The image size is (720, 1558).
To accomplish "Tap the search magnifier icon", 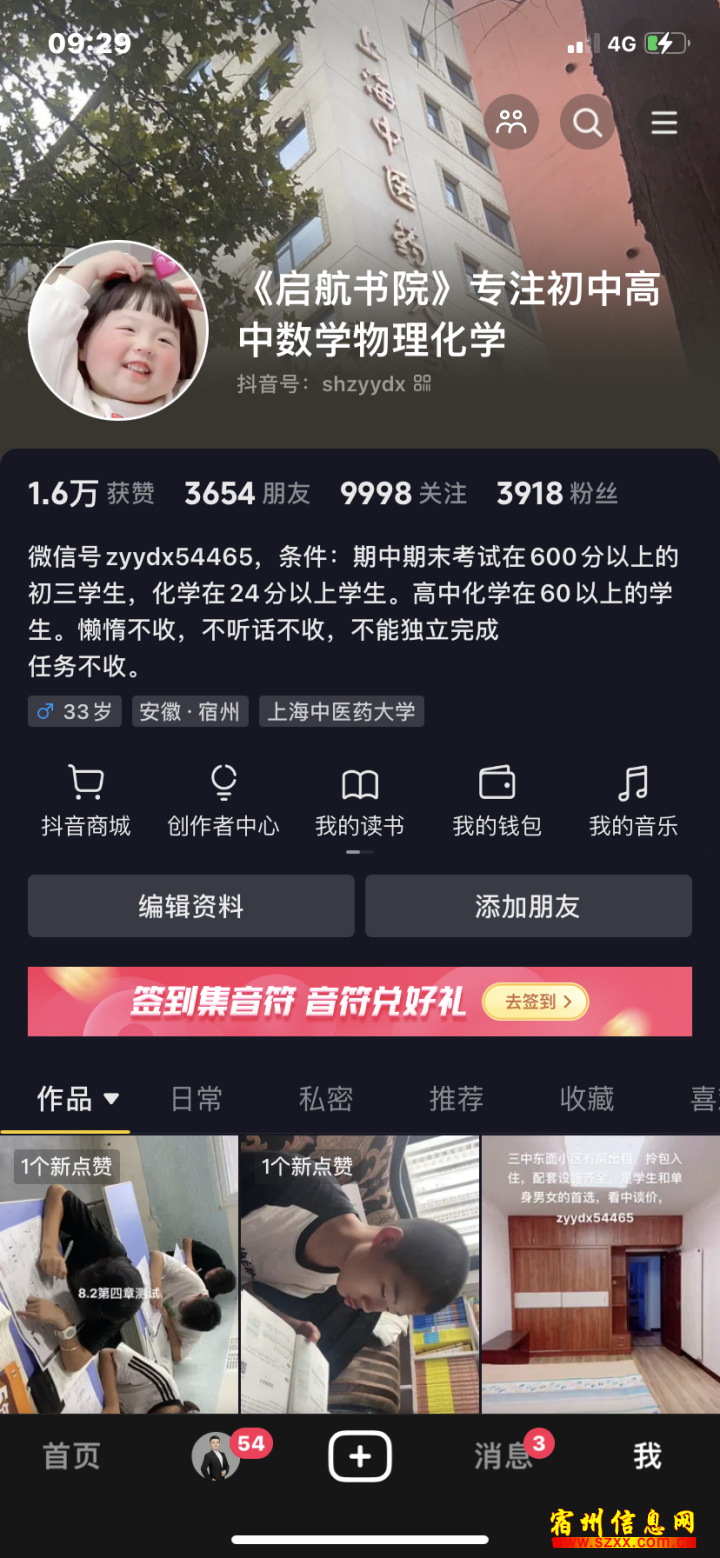I will [x=587, y=123].
